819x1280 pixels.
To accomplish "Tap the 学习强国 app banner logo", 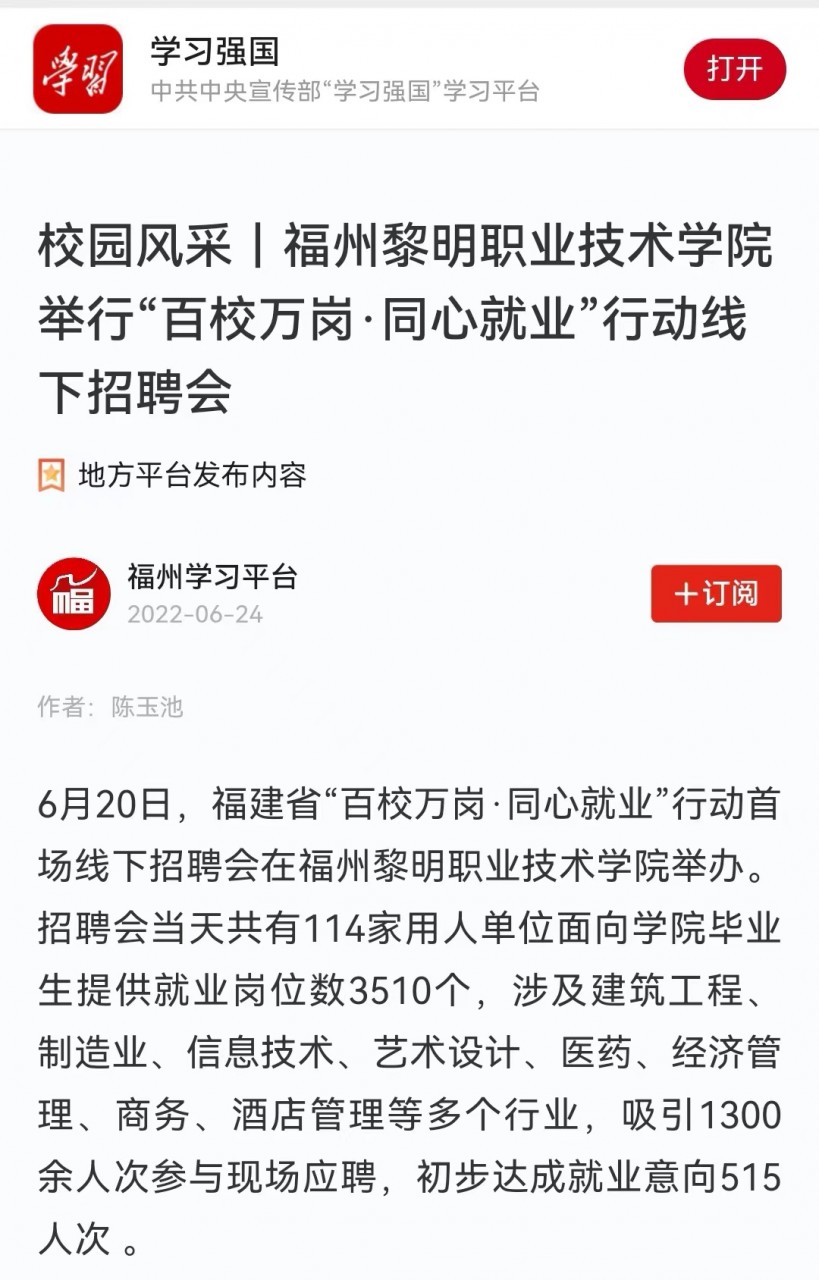I will (x=78, y=69).
